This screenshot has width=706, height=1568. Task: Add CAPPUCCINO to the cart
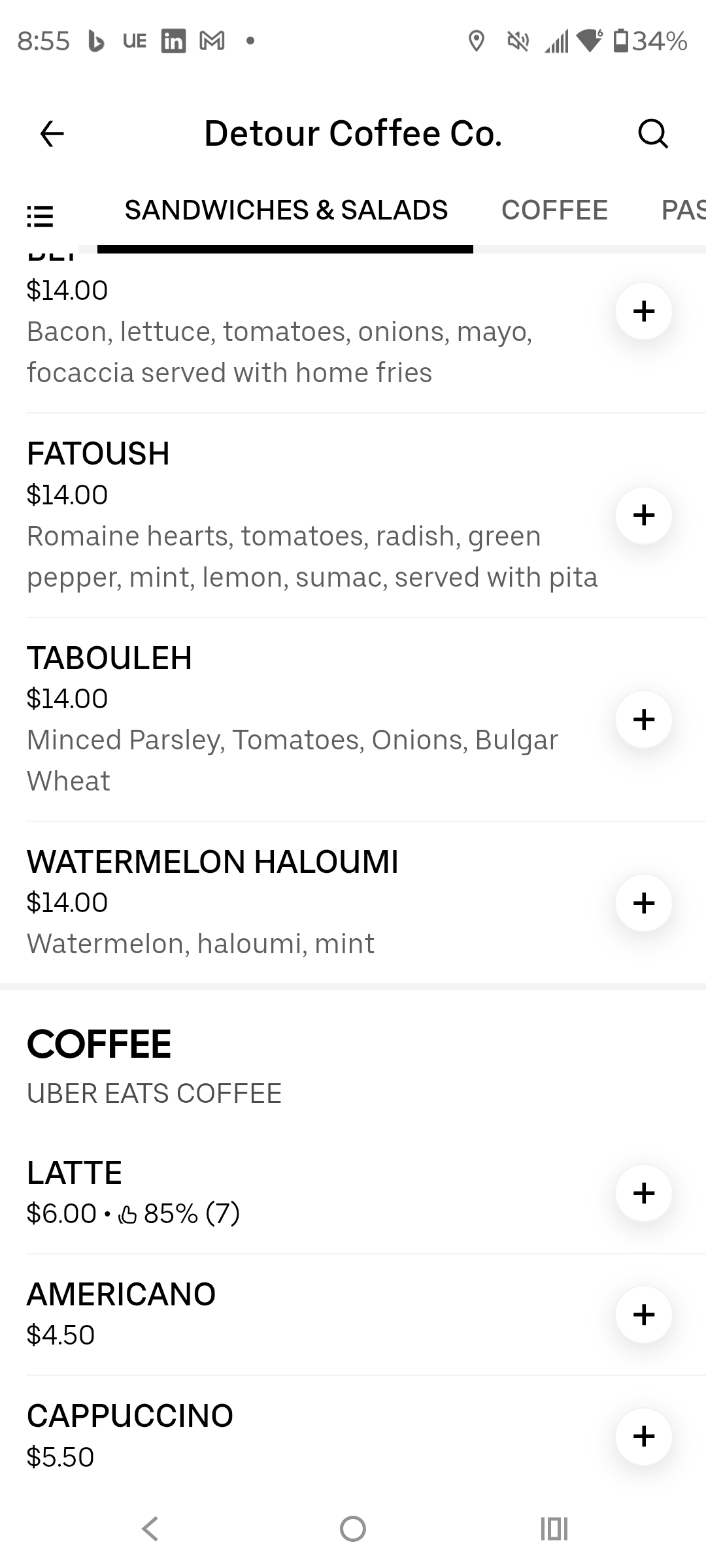click(644, 1436)
